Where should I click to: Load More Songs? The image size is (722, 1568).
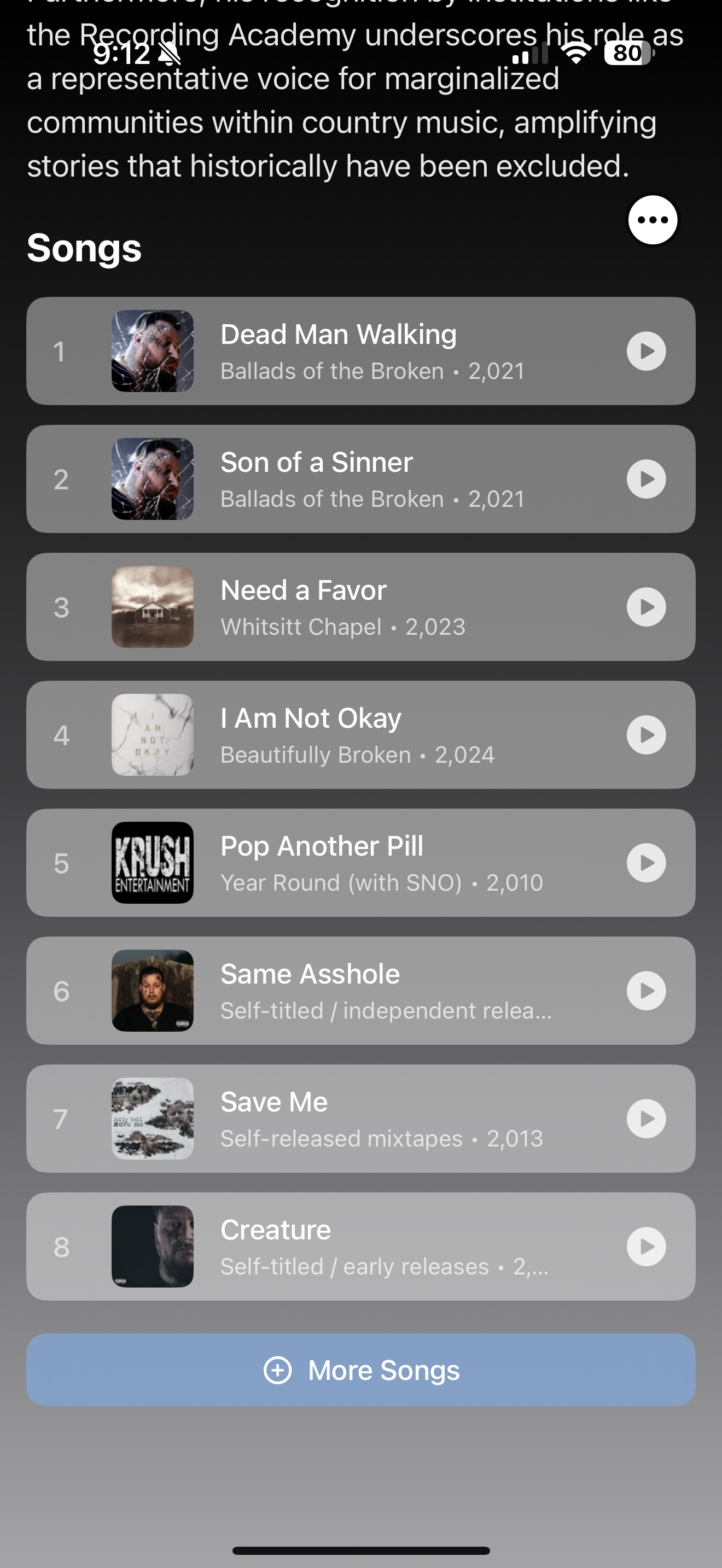tap(361, 1370)
